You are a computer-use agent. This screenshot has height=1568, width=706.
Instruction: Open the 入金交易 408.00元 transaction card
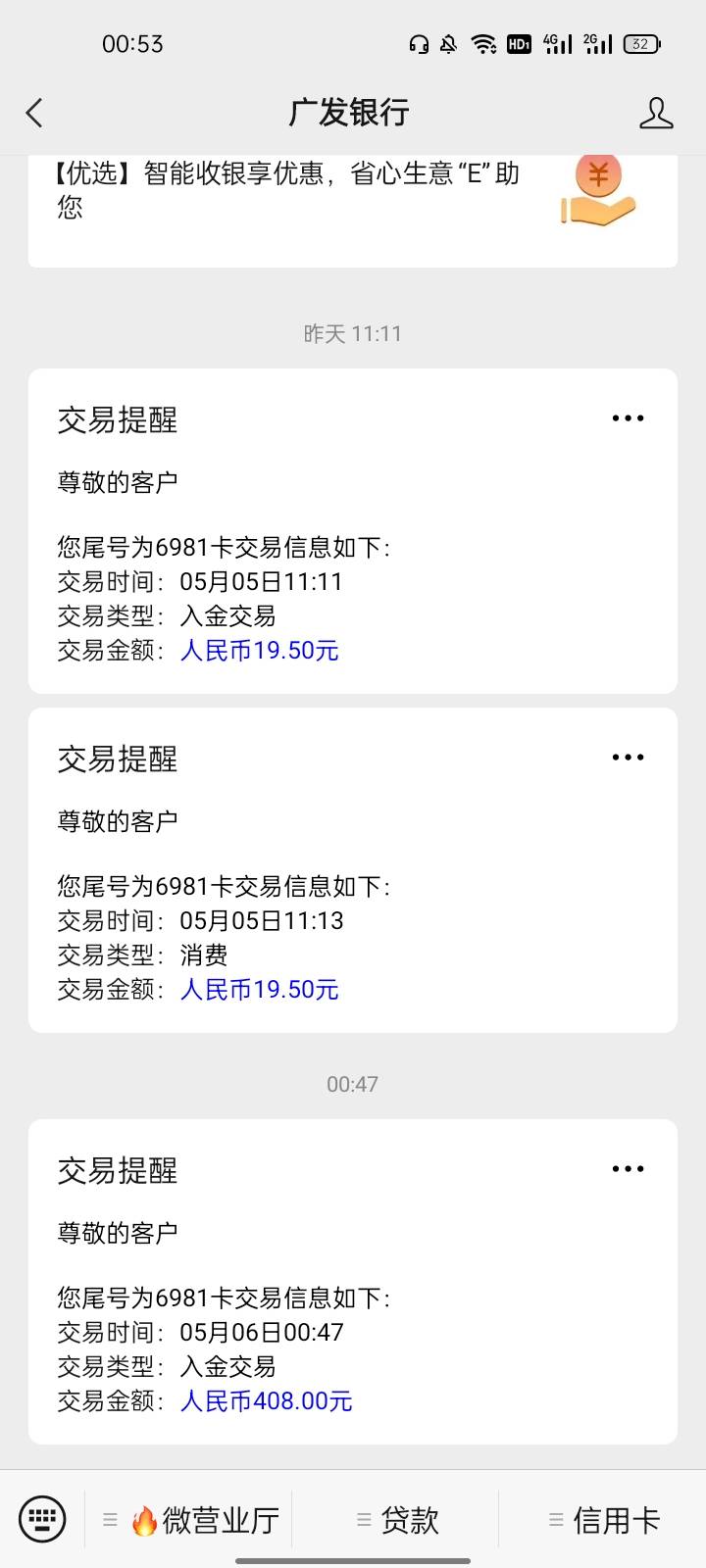[353, 1282]
